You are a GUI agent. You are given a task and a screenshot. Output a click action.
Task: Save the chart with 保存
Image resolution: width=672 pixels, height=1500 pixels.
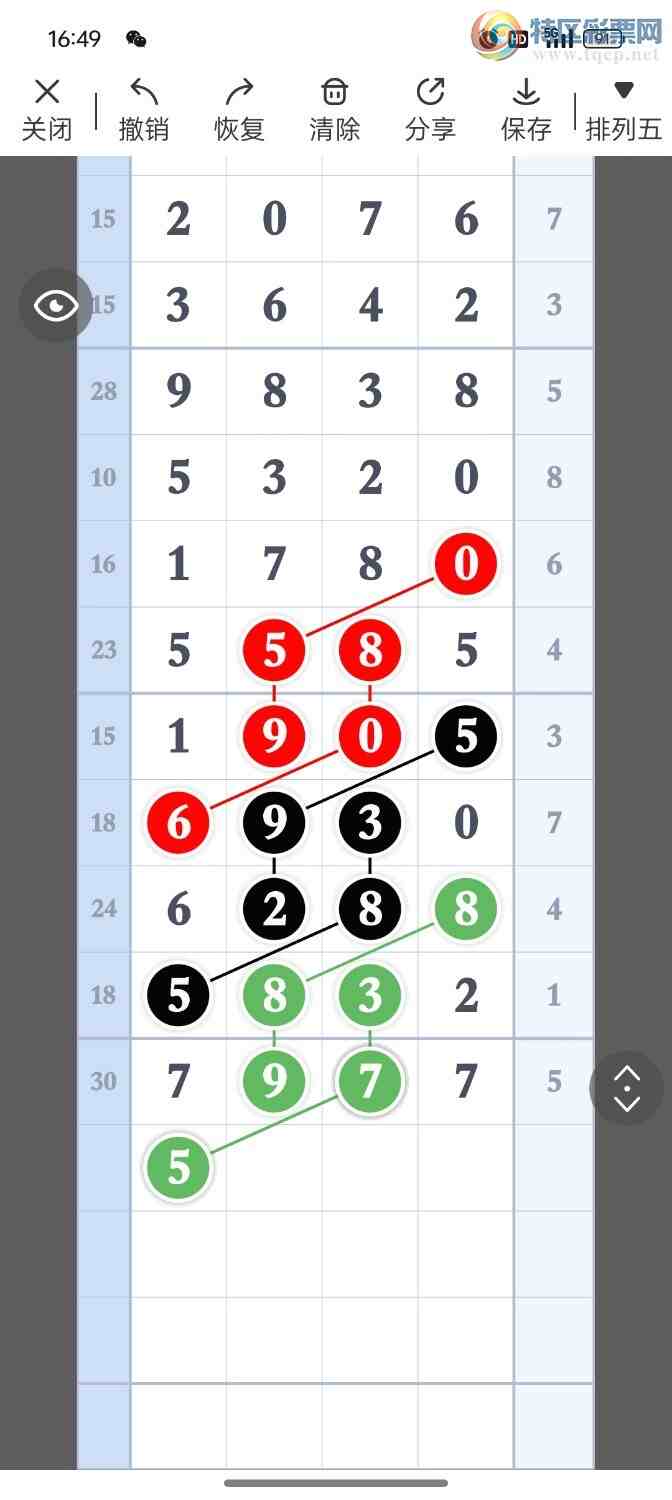pos(526,110)
